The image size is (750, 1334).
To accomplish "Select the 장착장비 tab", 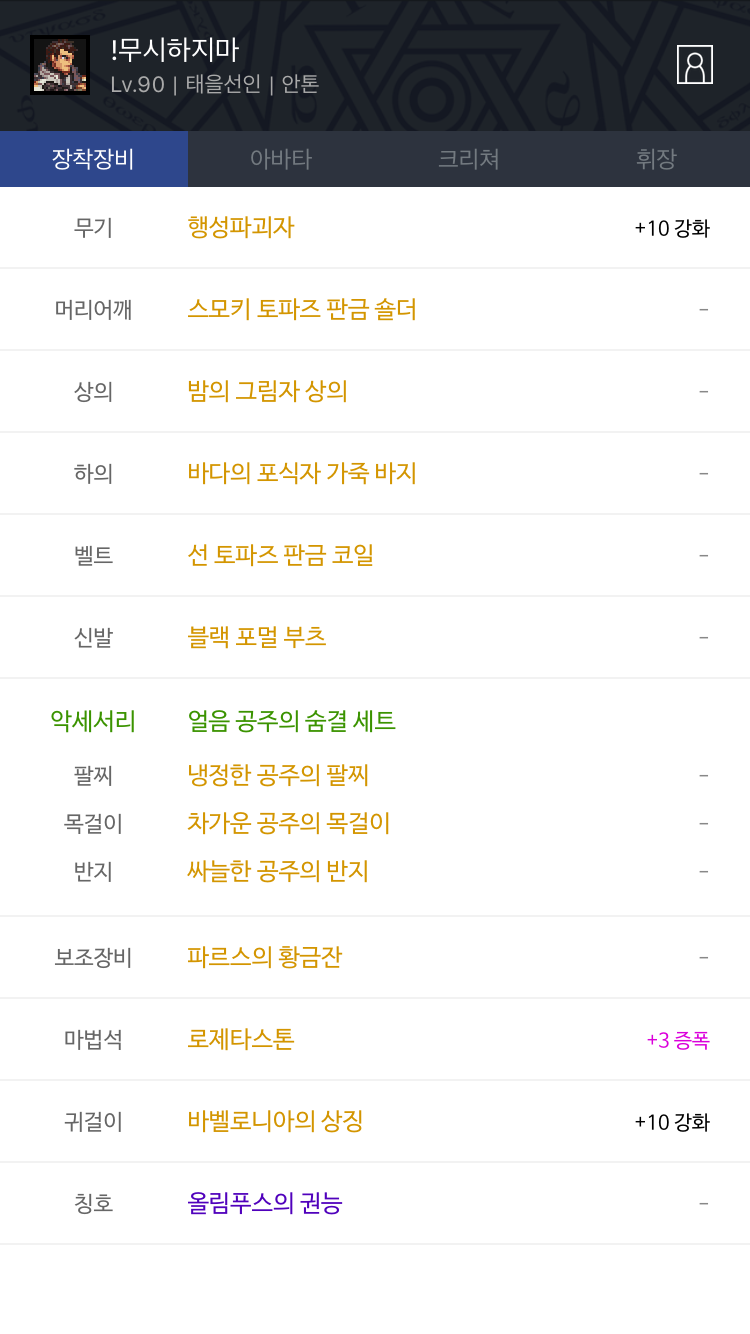I will pyautogui.click(x=94, y=159).
